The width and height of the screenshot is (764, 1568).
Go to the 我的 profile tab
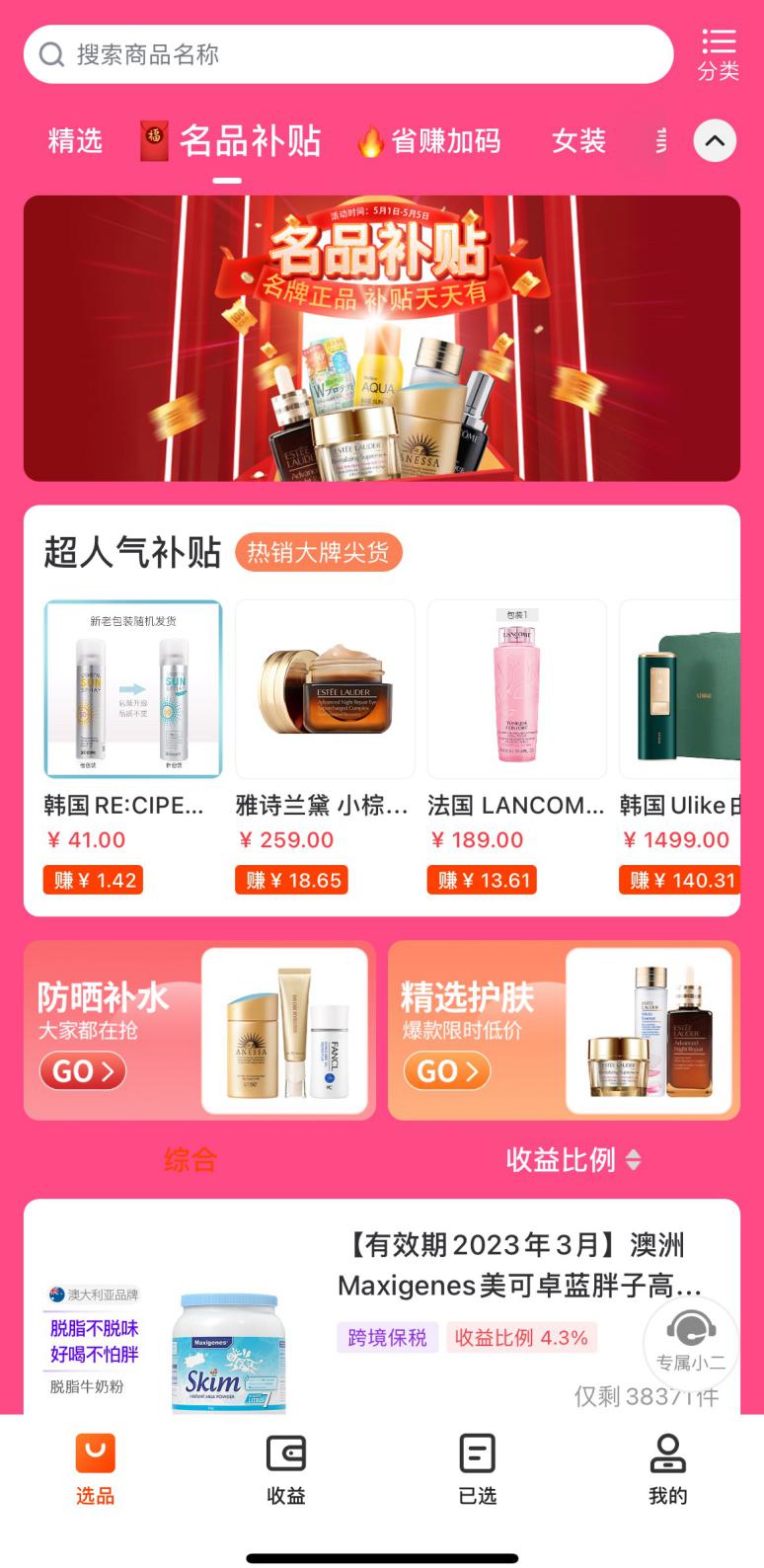click(668, 1469)
